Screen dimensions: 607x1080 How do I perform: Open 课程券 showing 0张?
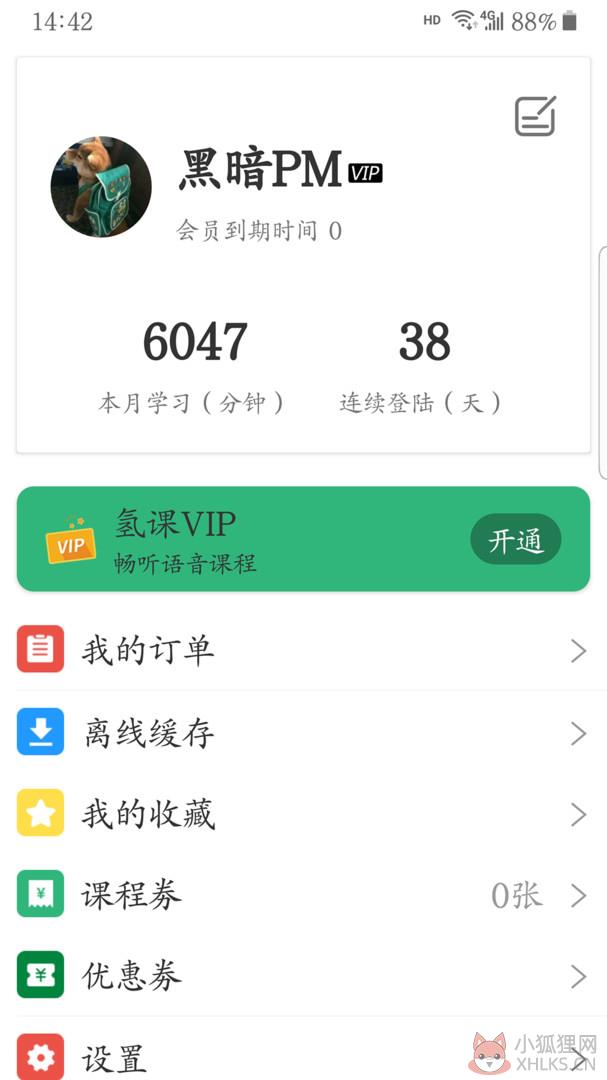[303, 894]
